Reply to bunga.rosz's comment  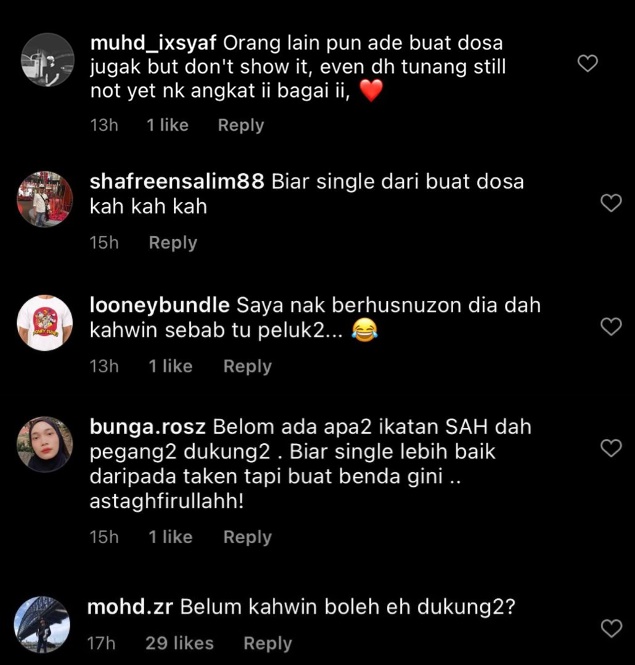click(247, 537)
